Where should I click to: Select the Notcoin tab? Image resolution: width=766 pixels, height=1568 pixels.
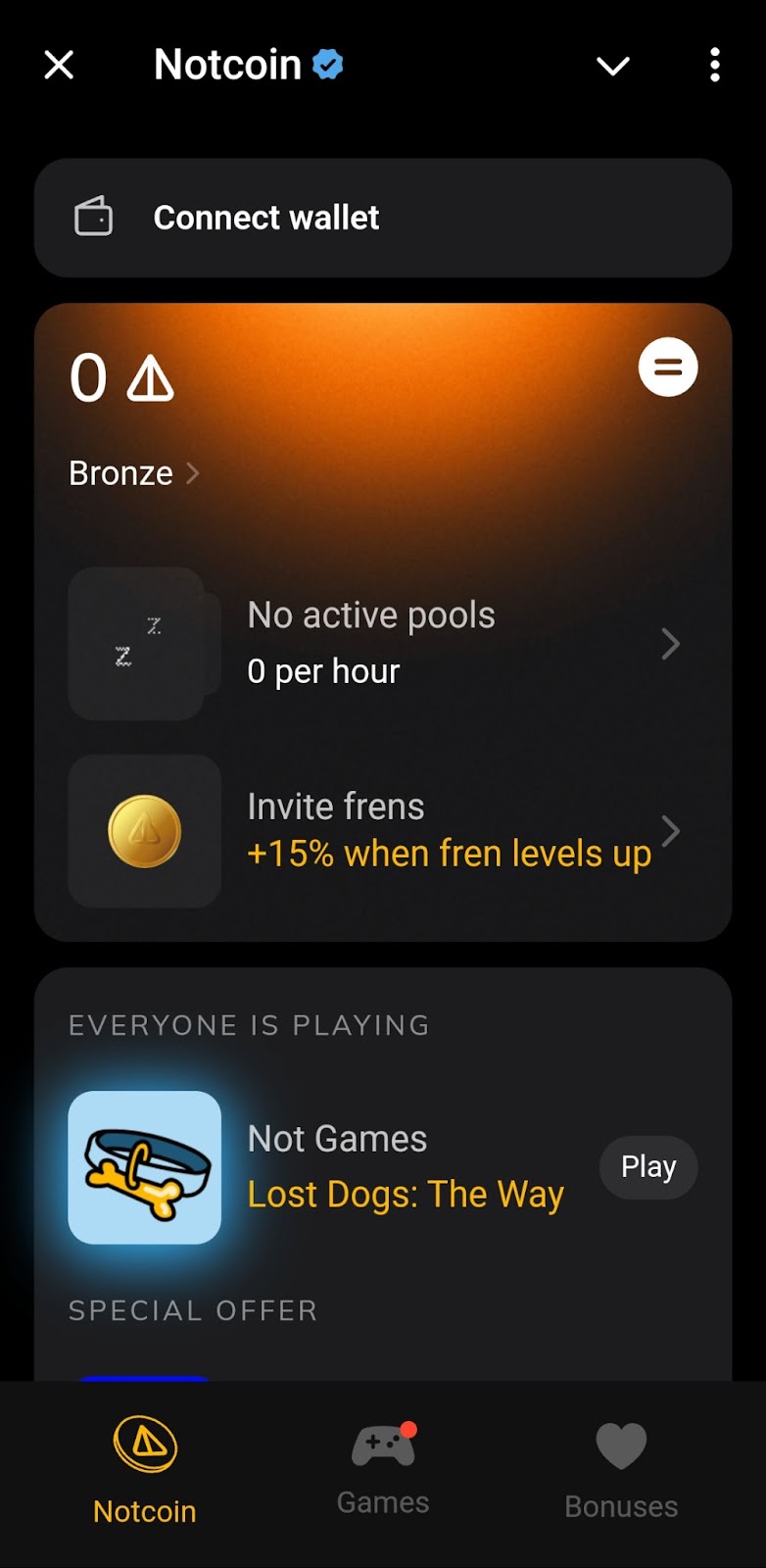[x=145, y=1467]
